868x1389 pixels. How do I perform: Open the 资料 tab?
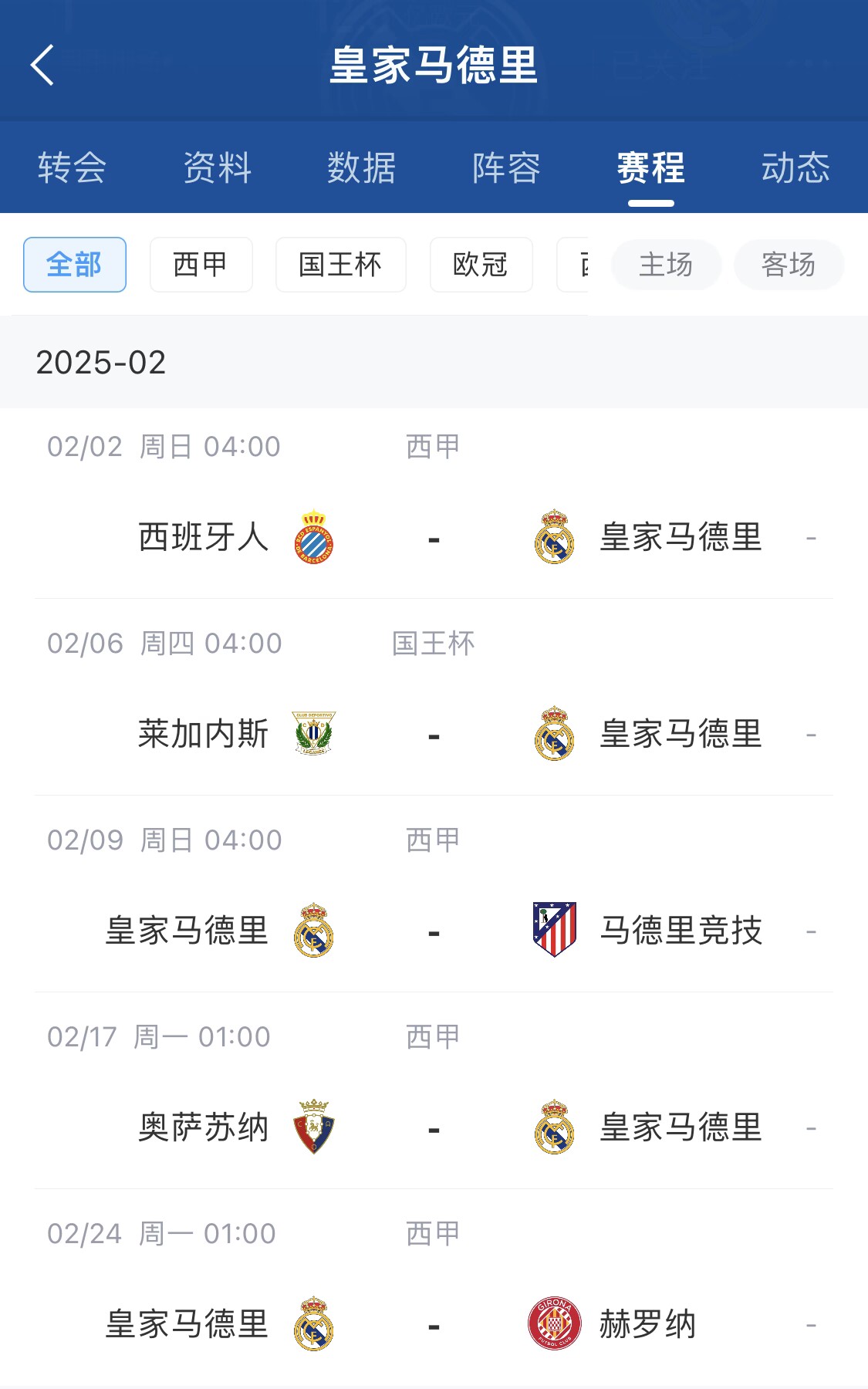(x=217, y=167)
